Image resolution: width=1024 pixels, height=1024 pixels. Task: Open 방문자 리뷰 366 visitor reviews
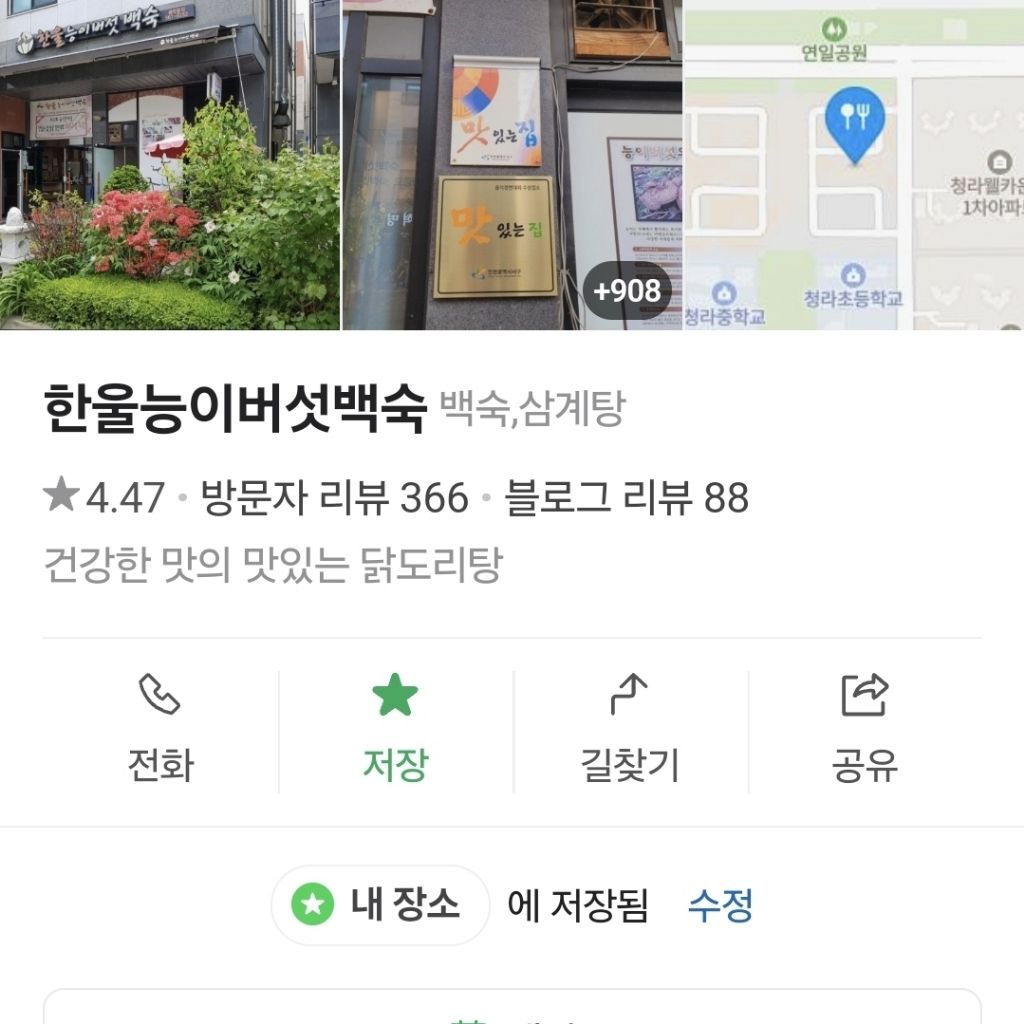click(335, 498)
